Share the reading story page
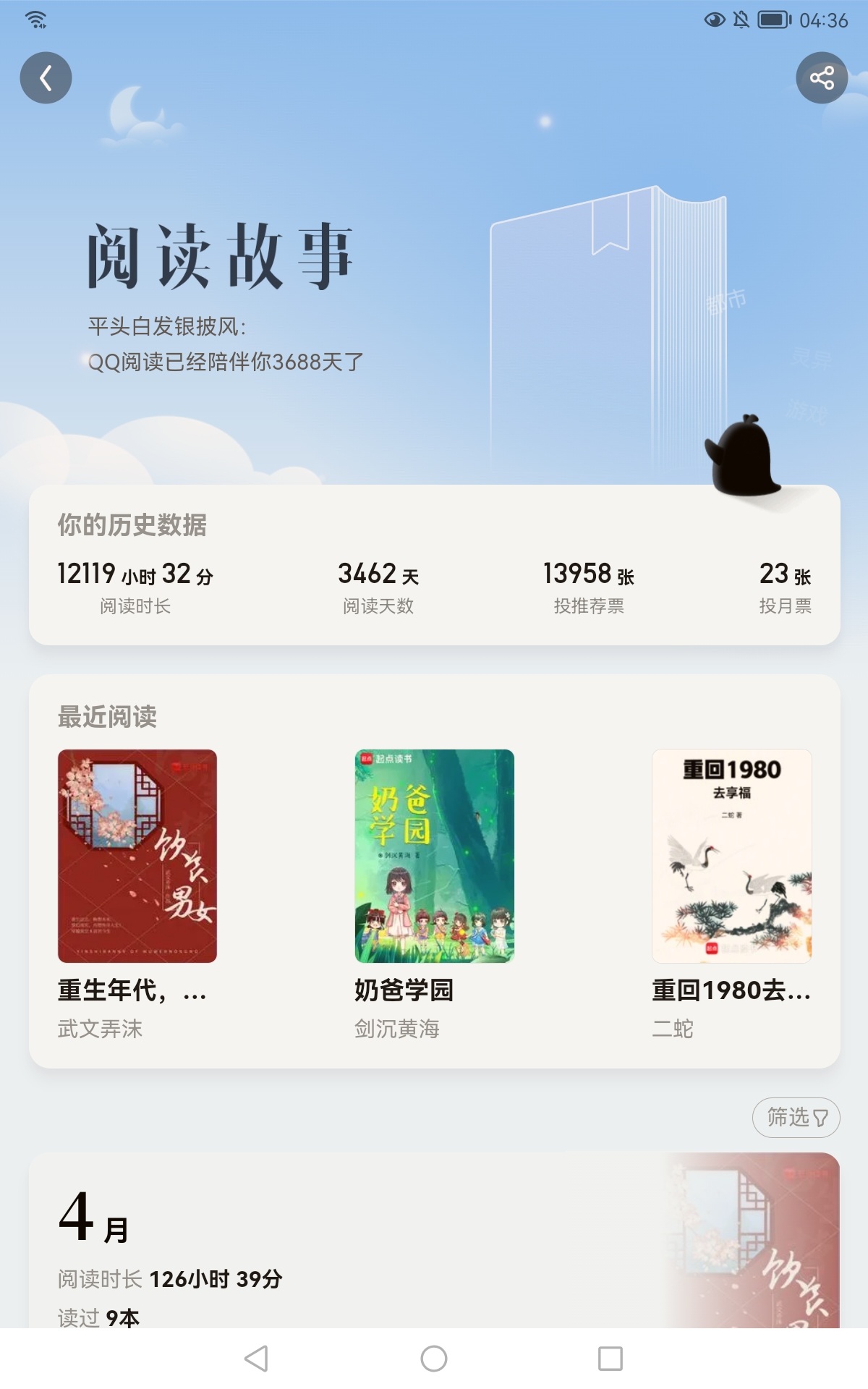The height and width of the screenshot is (1389, 868). (x=822, y=78)
